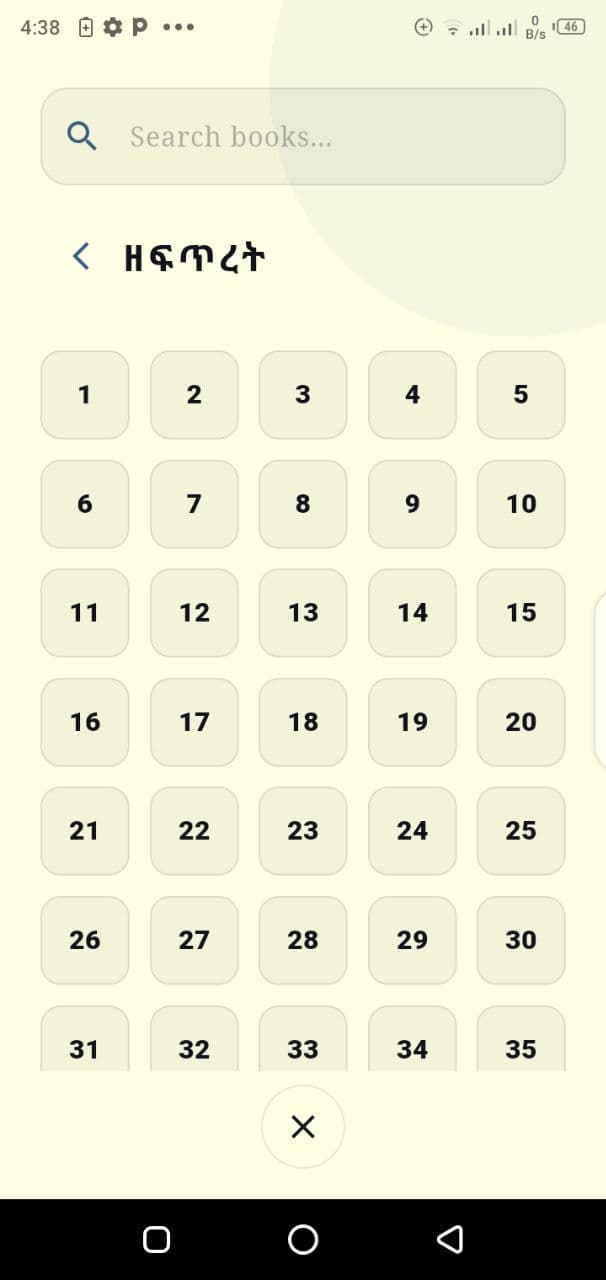Image resolution: width=606 pixels, height=1280 pixels.
Task: Choose chapter 5
Action: pos(521,395)
